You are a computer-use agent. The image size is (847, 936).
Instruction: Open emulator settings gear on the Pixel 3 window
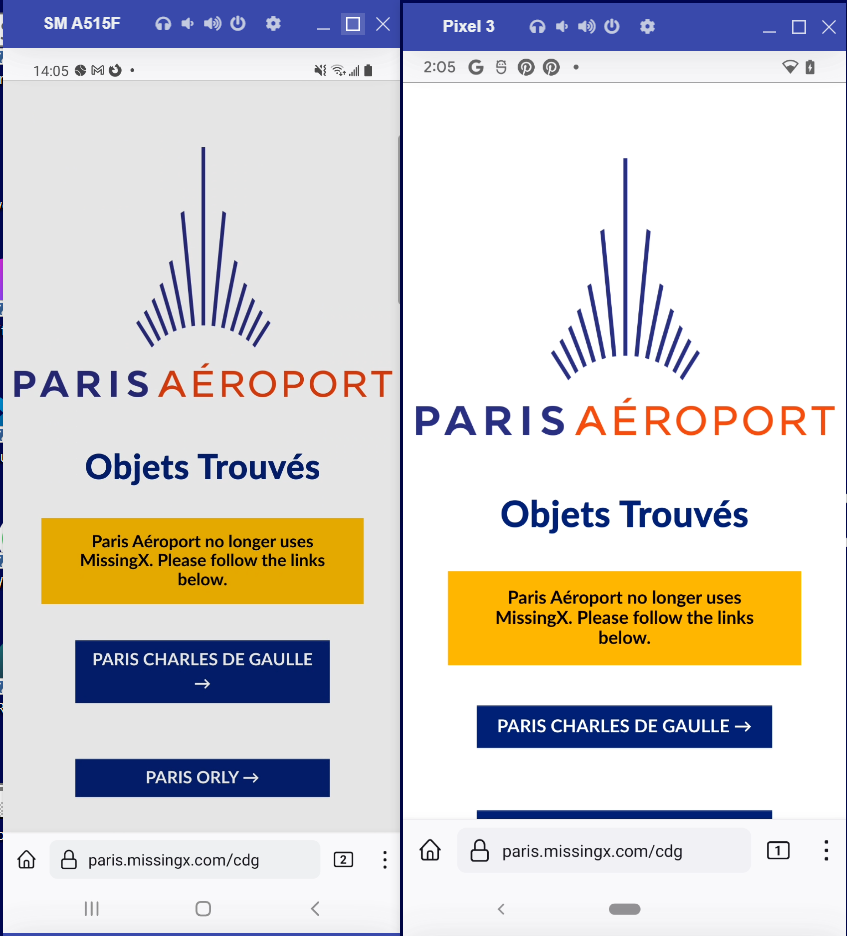coord(647,27)
